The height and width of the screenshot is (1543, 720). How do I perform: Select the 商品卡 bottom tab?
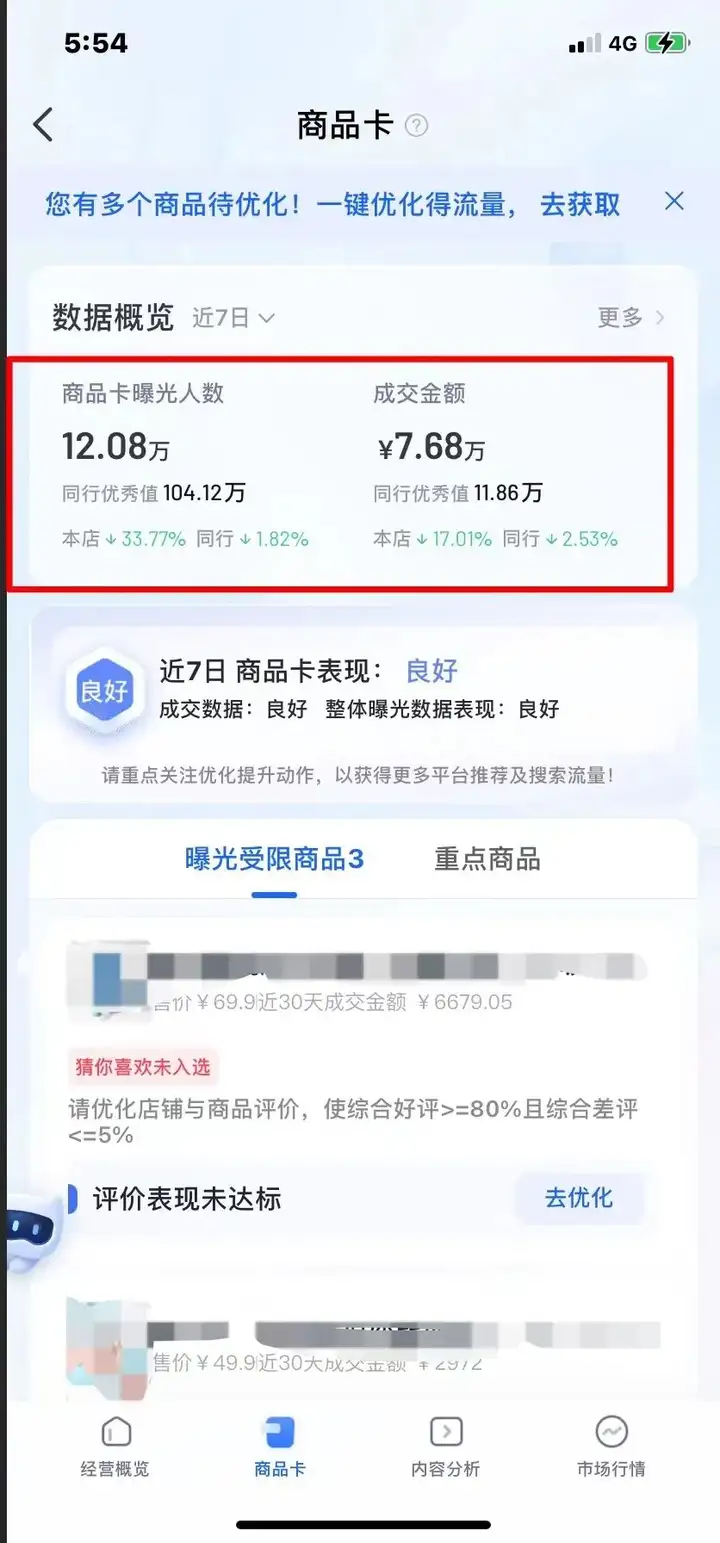pyautogui.click(x=279, y=1448)
